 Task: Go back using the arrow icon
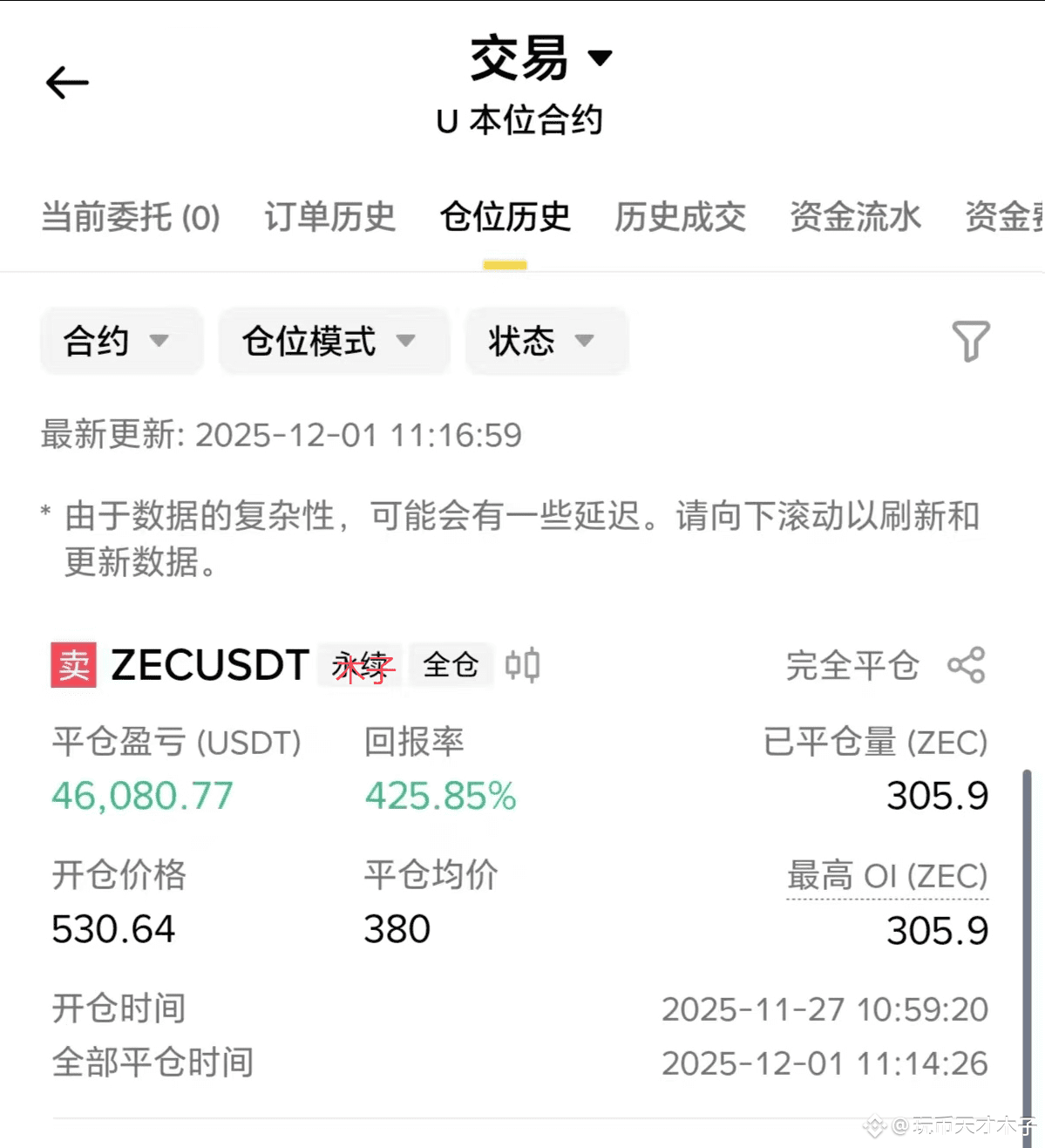coord(67,83)
